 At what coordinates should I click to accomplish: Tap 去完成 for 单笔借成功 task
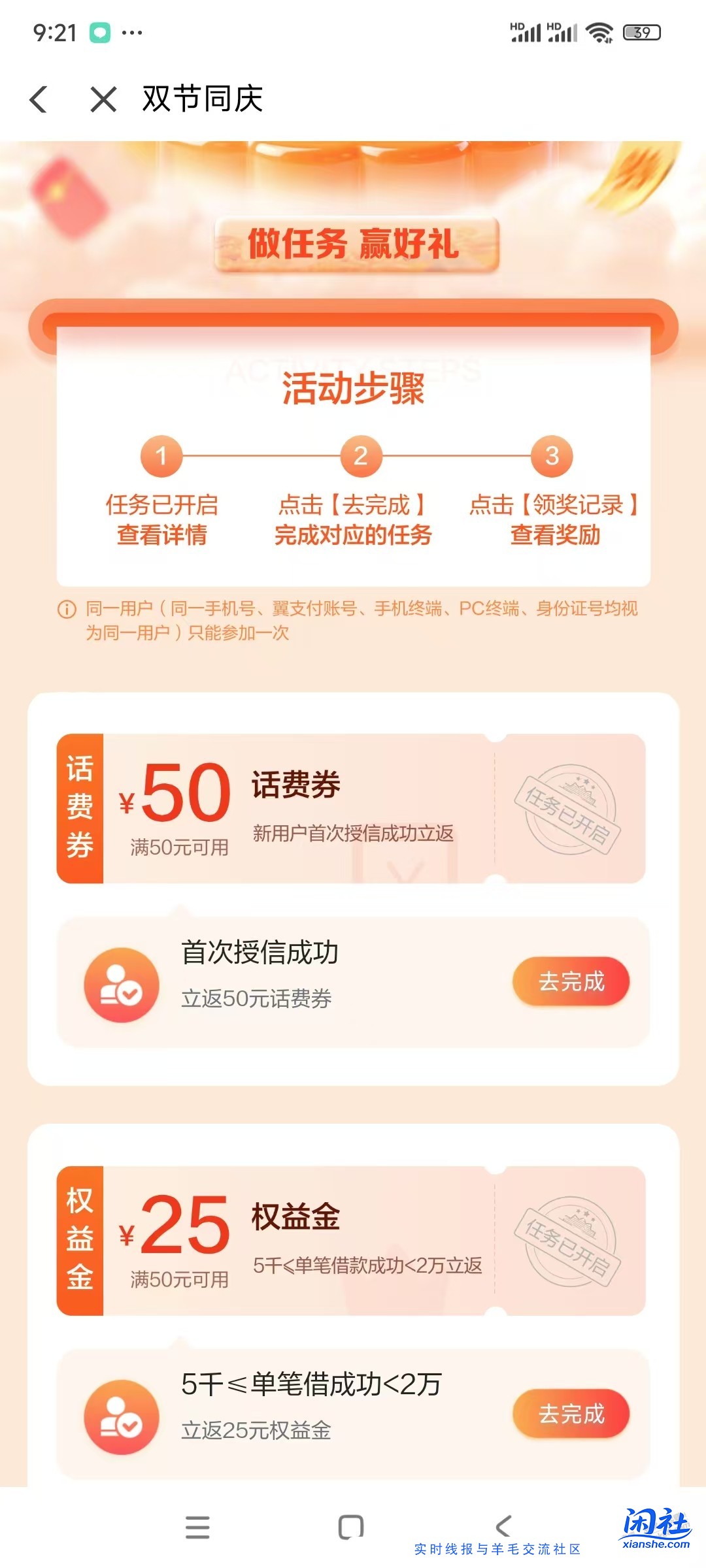[571, 1414]
